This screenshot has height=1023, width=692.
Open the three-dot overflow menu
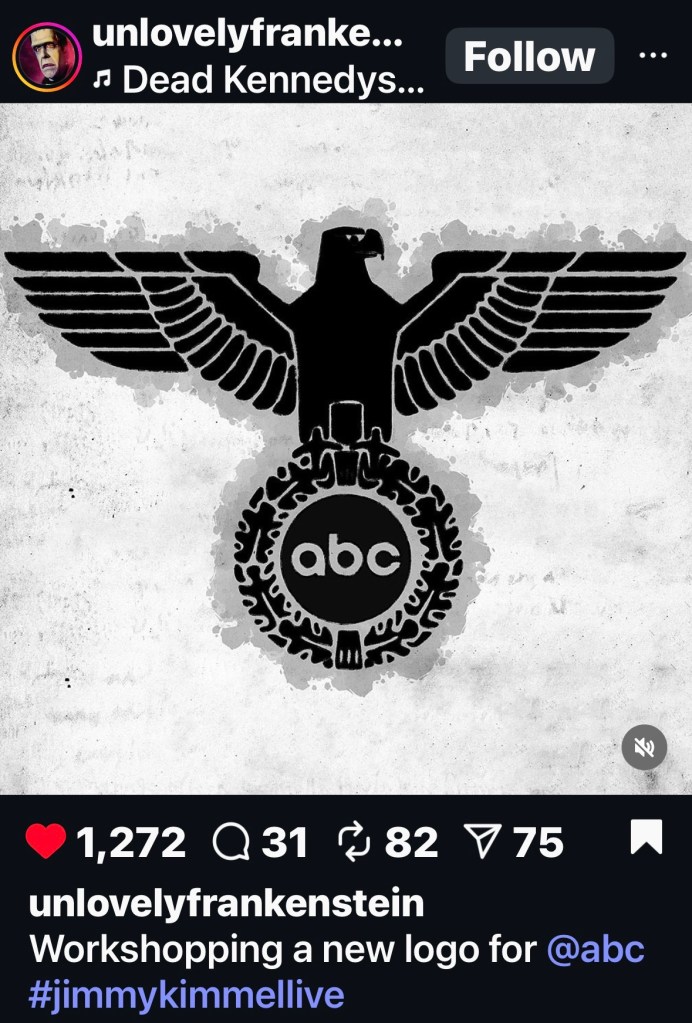(652, 55)
